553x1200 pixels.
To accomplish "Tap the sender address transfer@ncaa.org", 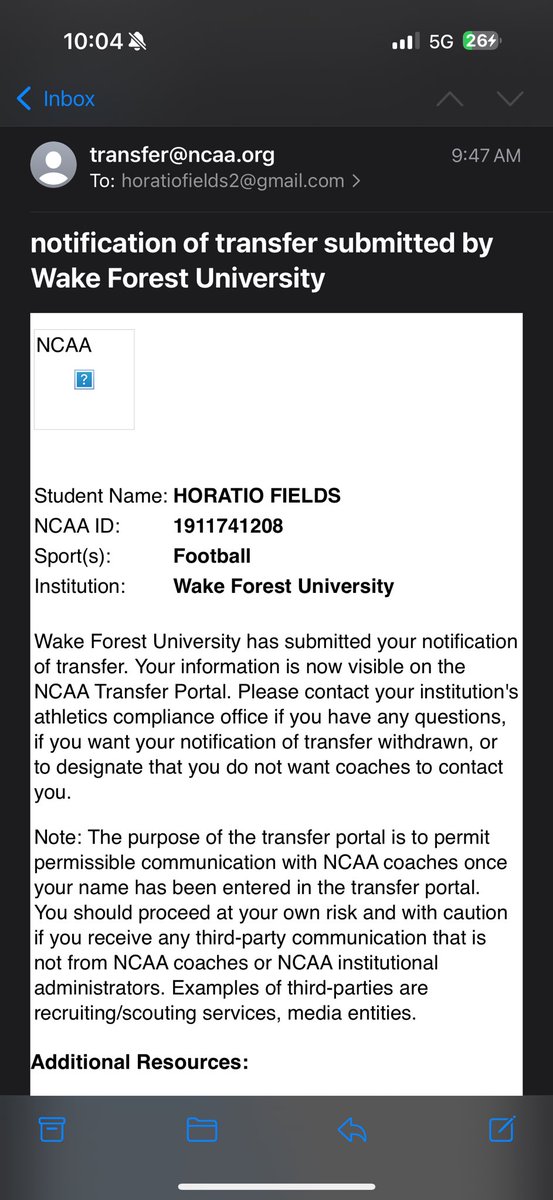I will (x=182, y=155).
